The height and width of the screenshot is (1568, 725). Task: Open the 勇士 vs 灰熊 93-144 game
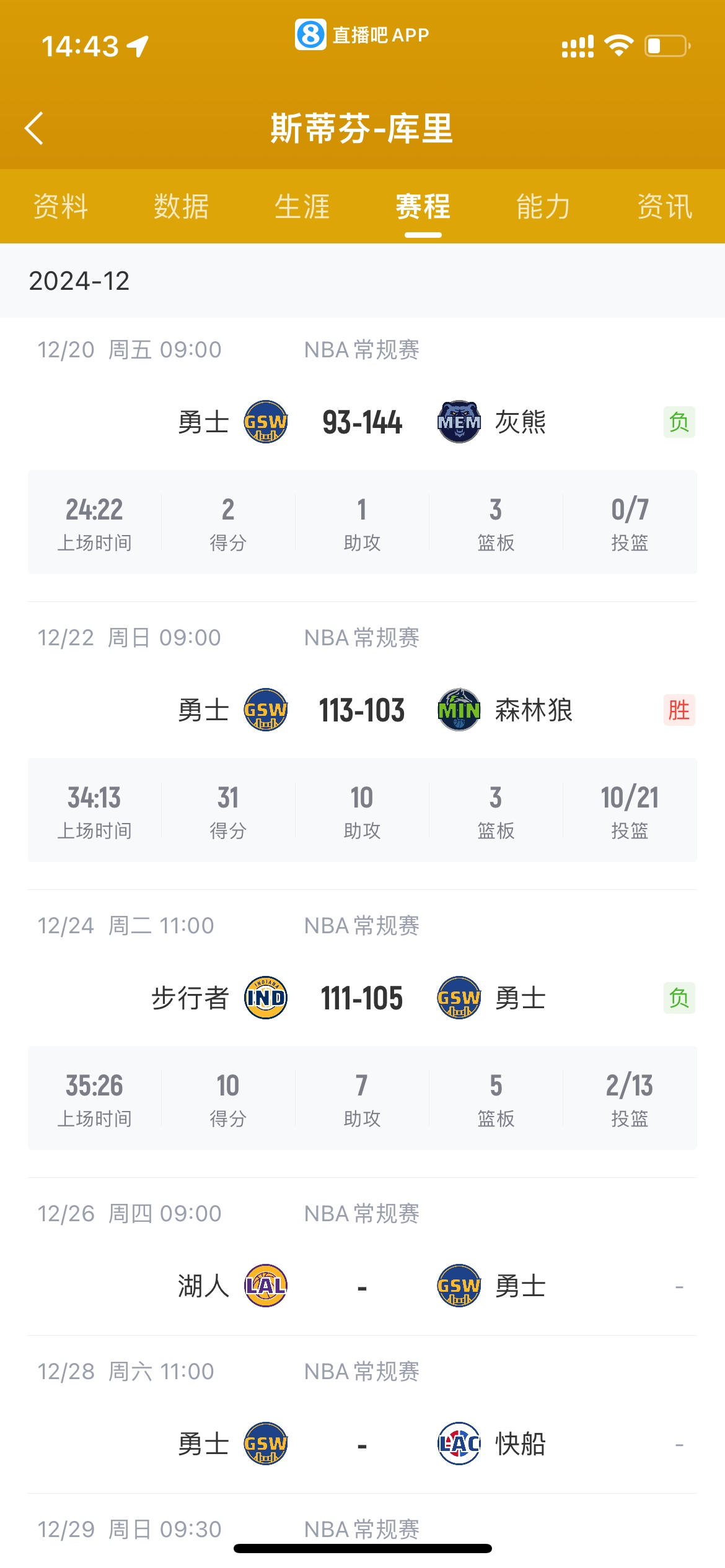coord(362,422)
